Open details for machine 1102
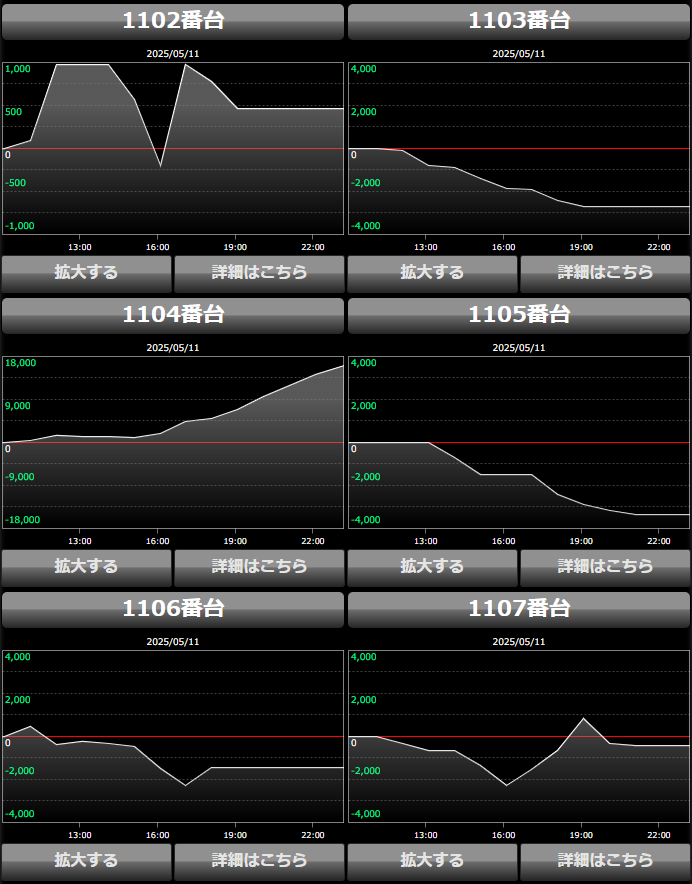692x884 pixels. [x=259, y=272]
